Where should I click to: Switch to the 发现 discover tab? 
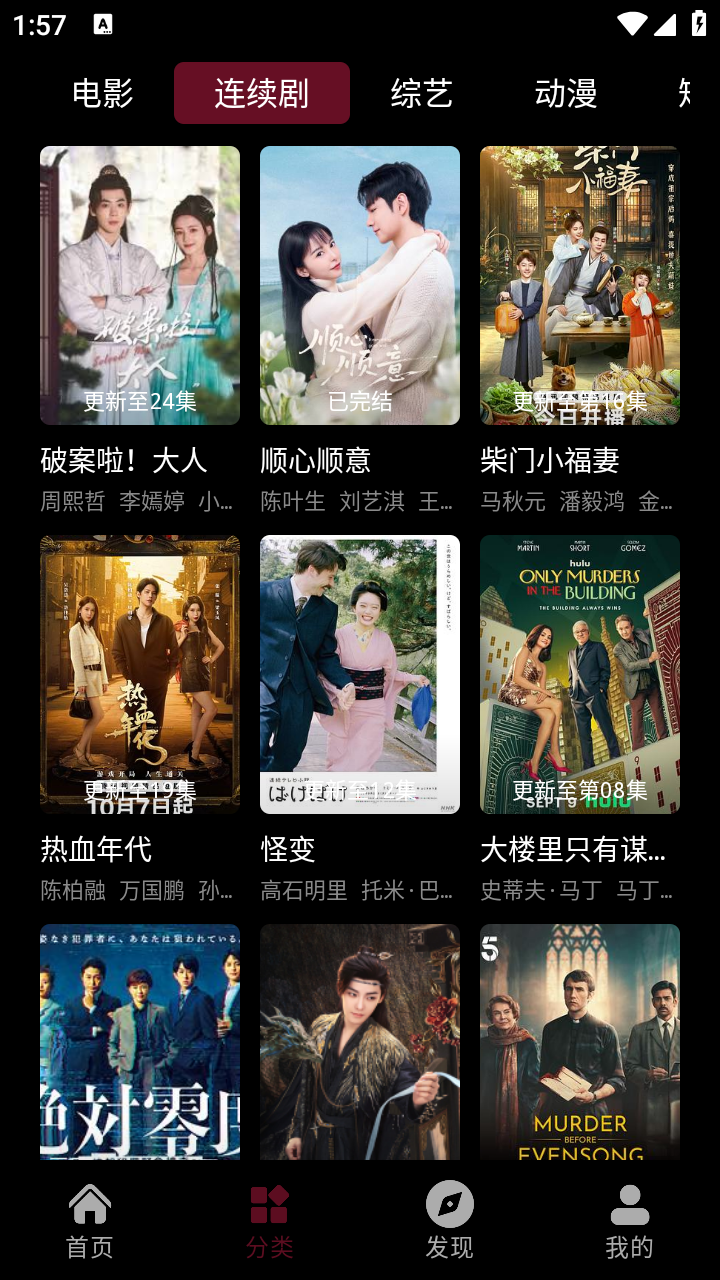click(449, 1220)
